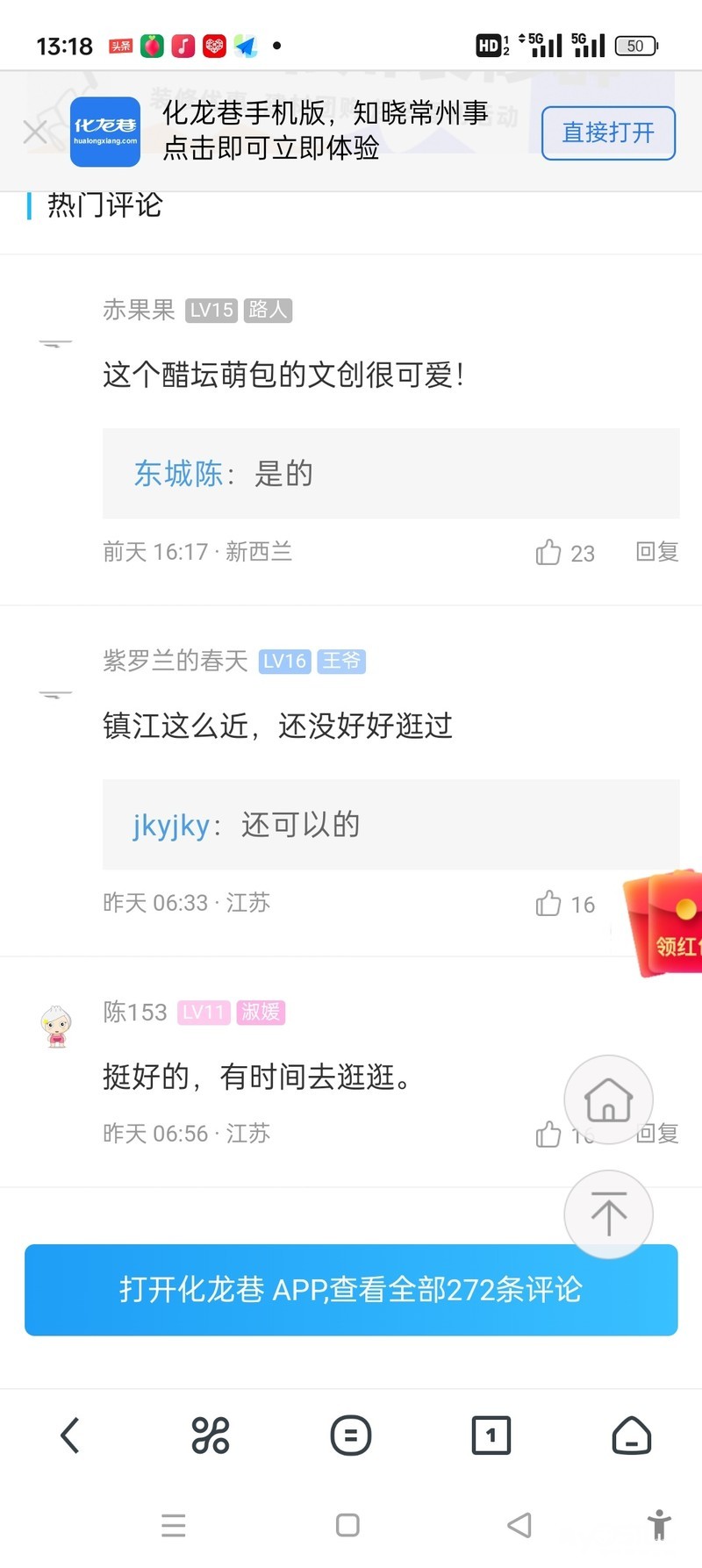Screen dimensions: 702x1568
Task: Open the browser tools grid
Action: coord(211,1436)
